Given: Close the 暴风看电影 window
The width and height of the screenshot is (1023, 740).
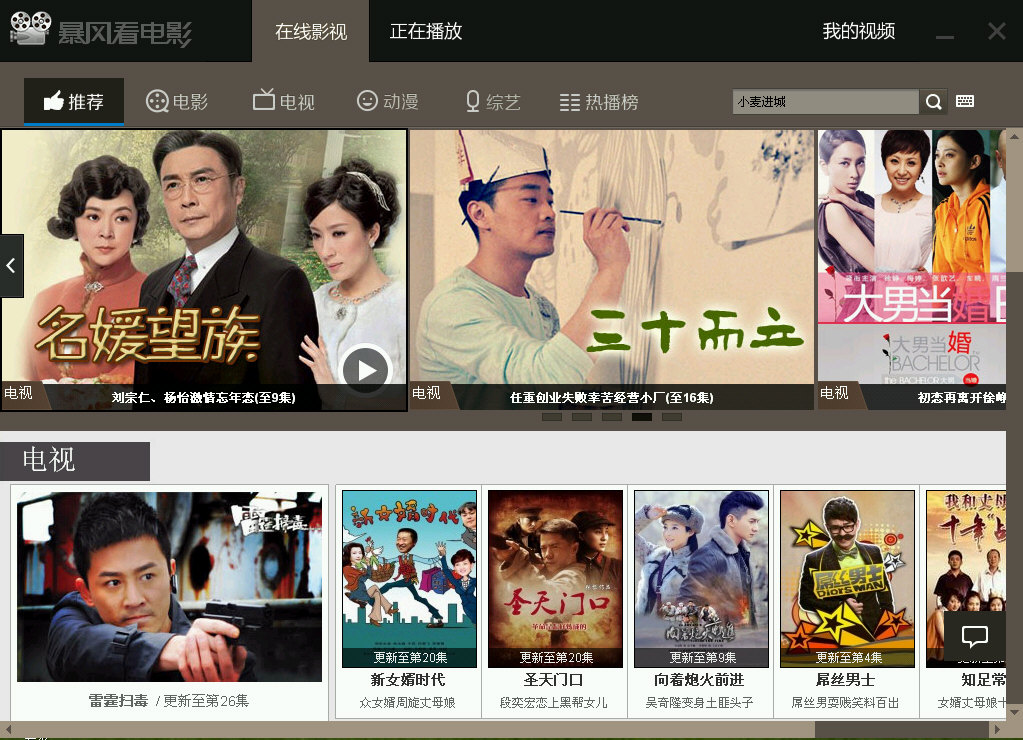Looking at the screenshot, I should point(996,31).
